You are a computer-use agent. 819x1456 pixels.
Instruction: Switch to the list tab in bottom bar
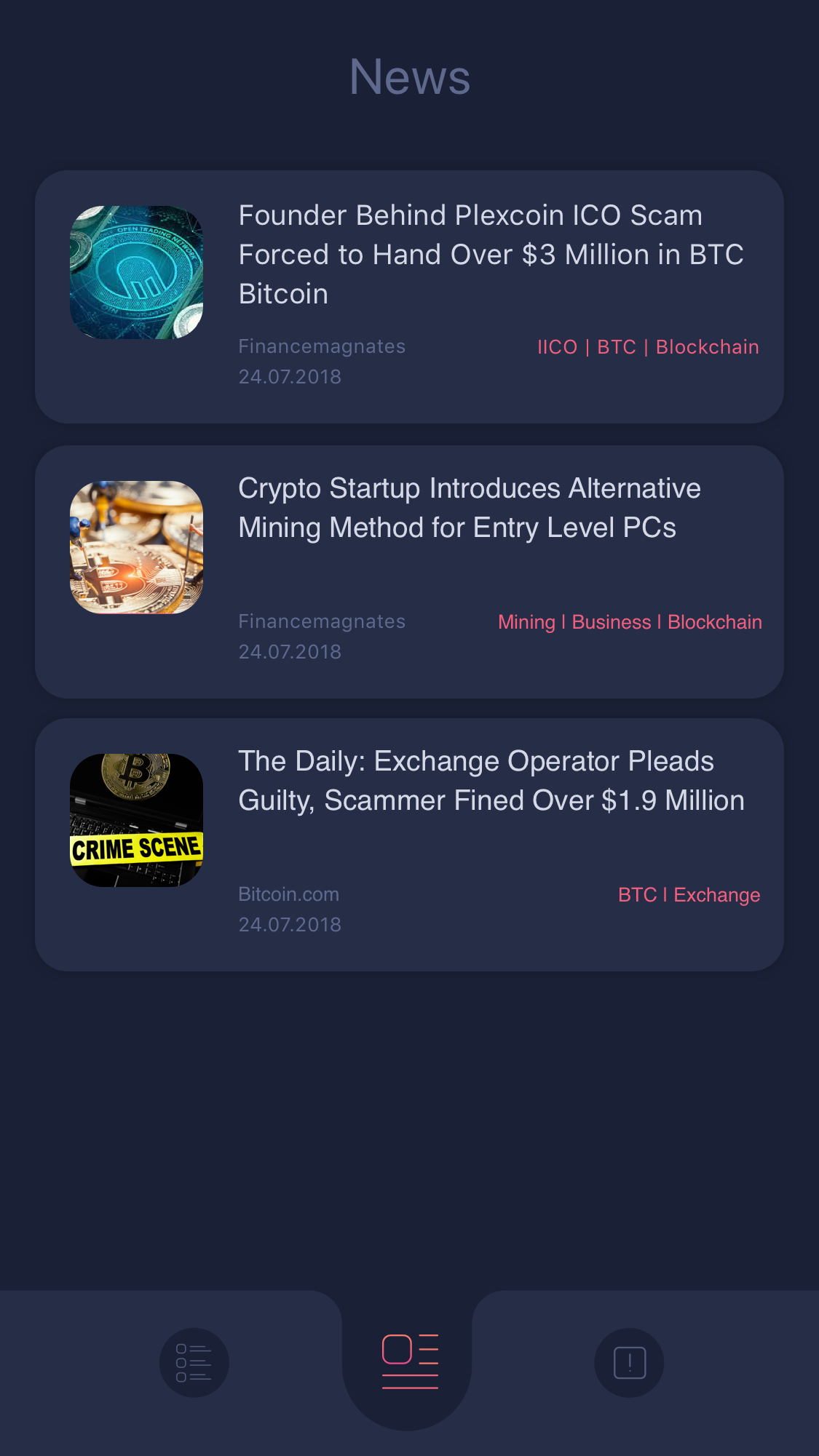click(x=194, y=1362)
